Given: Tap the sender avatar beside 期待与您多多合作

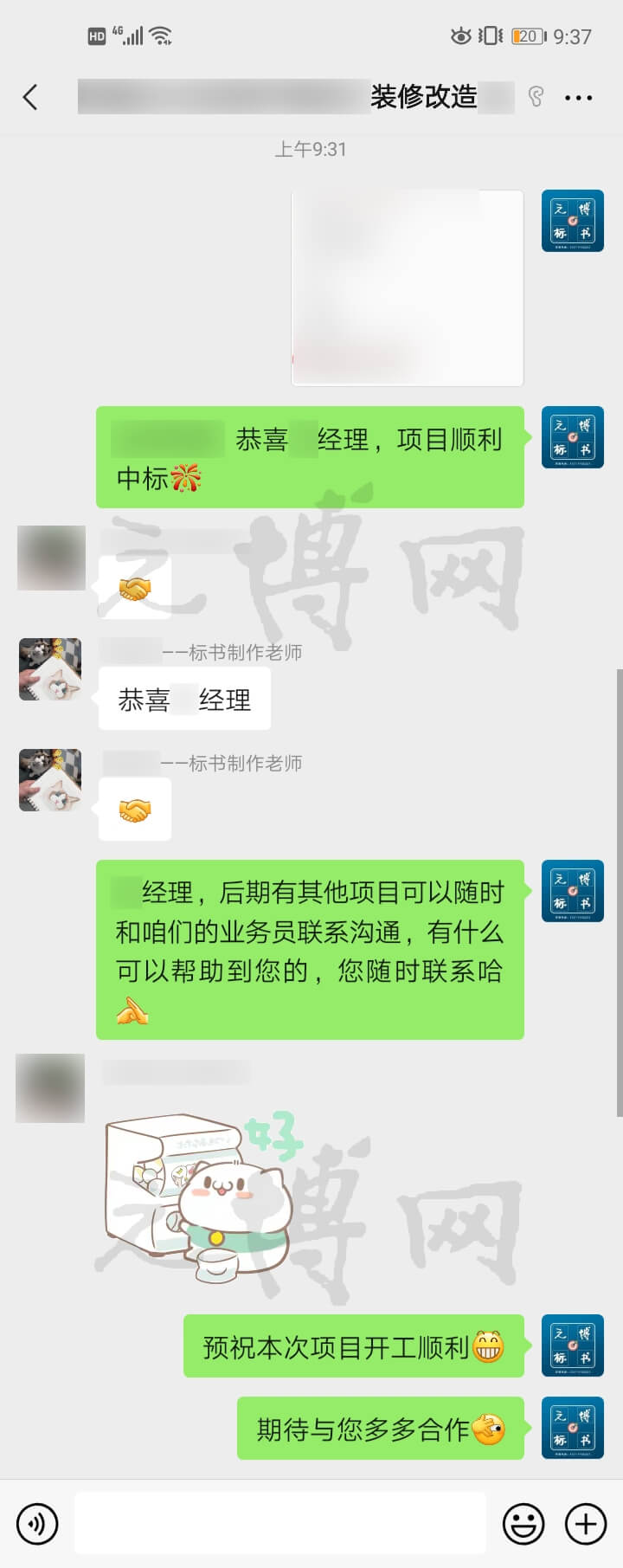Looking at the screenshot, I should point(572,1428).
